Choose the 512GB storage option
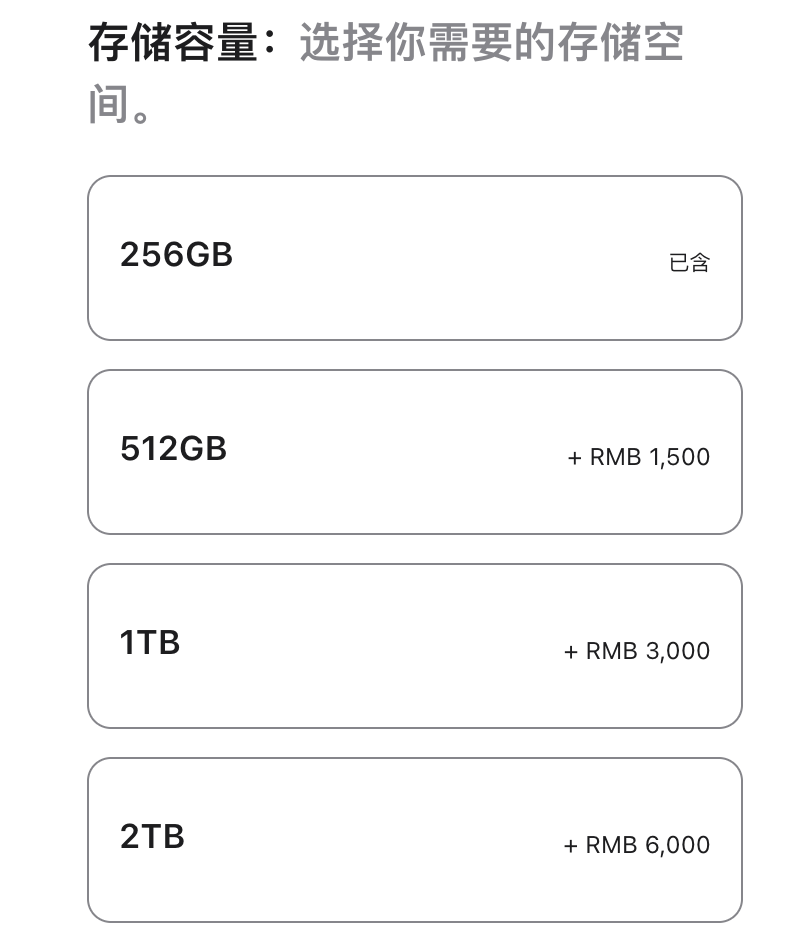Viewport: 788px width, 946px height. [414, 452]
